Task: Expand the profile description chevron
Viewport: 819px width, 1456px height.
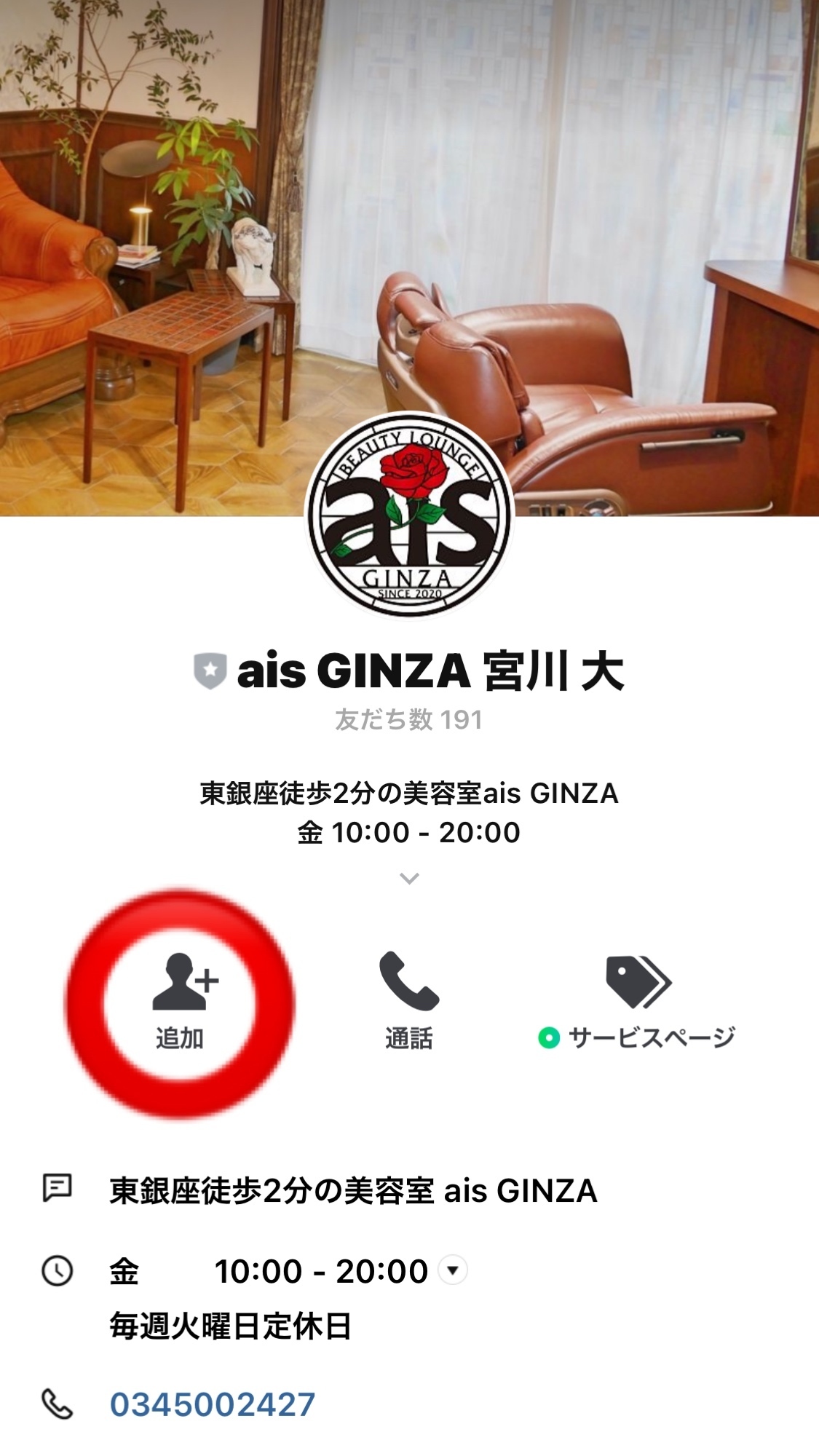Action: pos(409,879)
